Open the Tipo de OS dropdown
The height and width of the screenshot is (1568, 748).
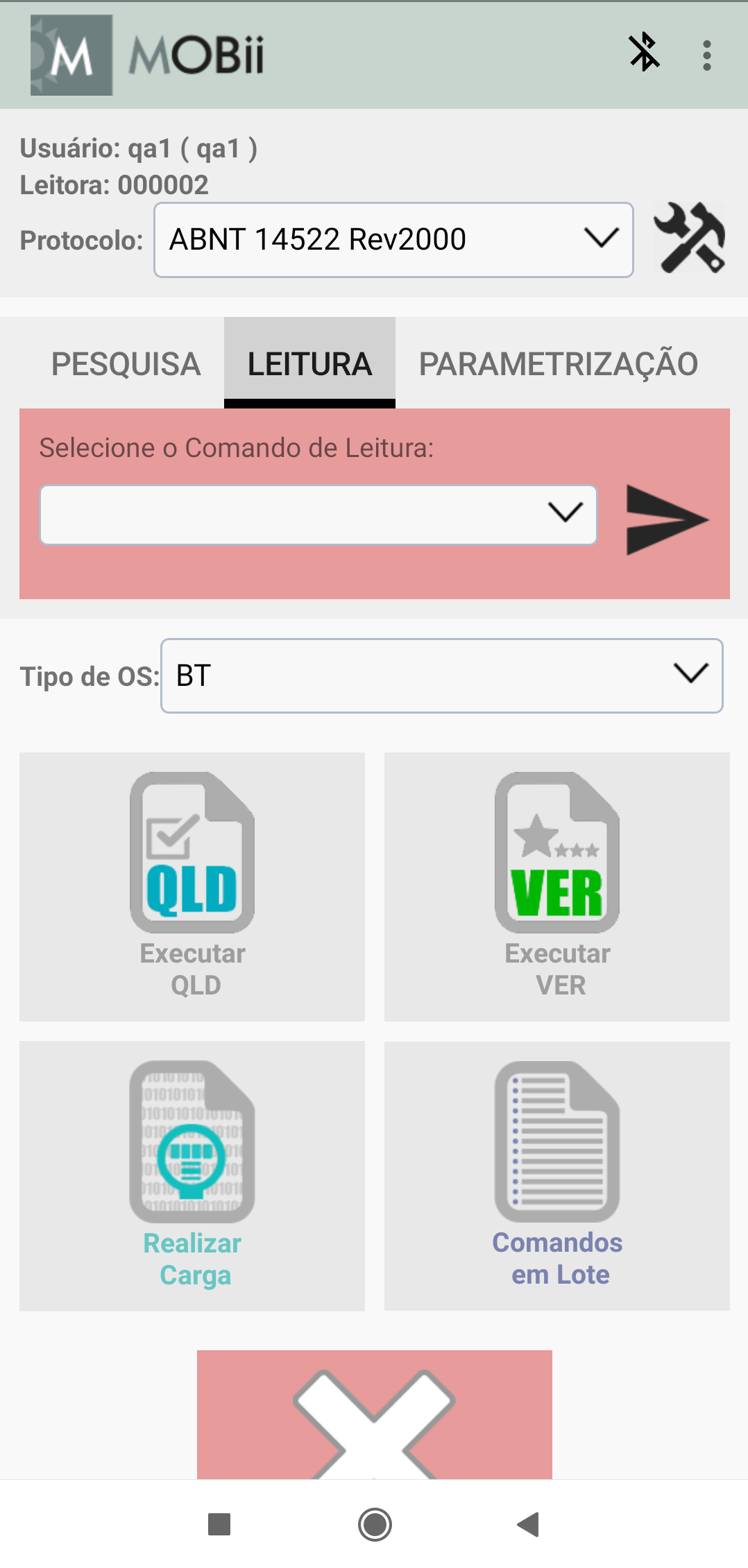[x=441, y=675]
